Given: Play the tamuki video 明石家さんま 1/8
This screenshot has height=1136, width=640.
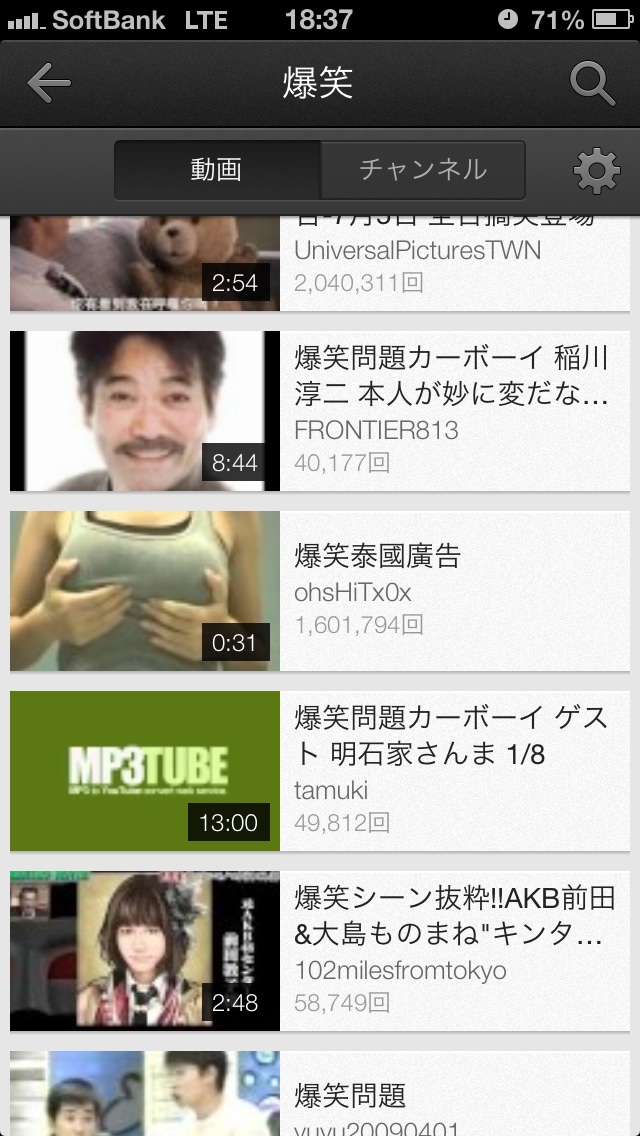Looking at the screenshot, I should (x=320, y=771).
